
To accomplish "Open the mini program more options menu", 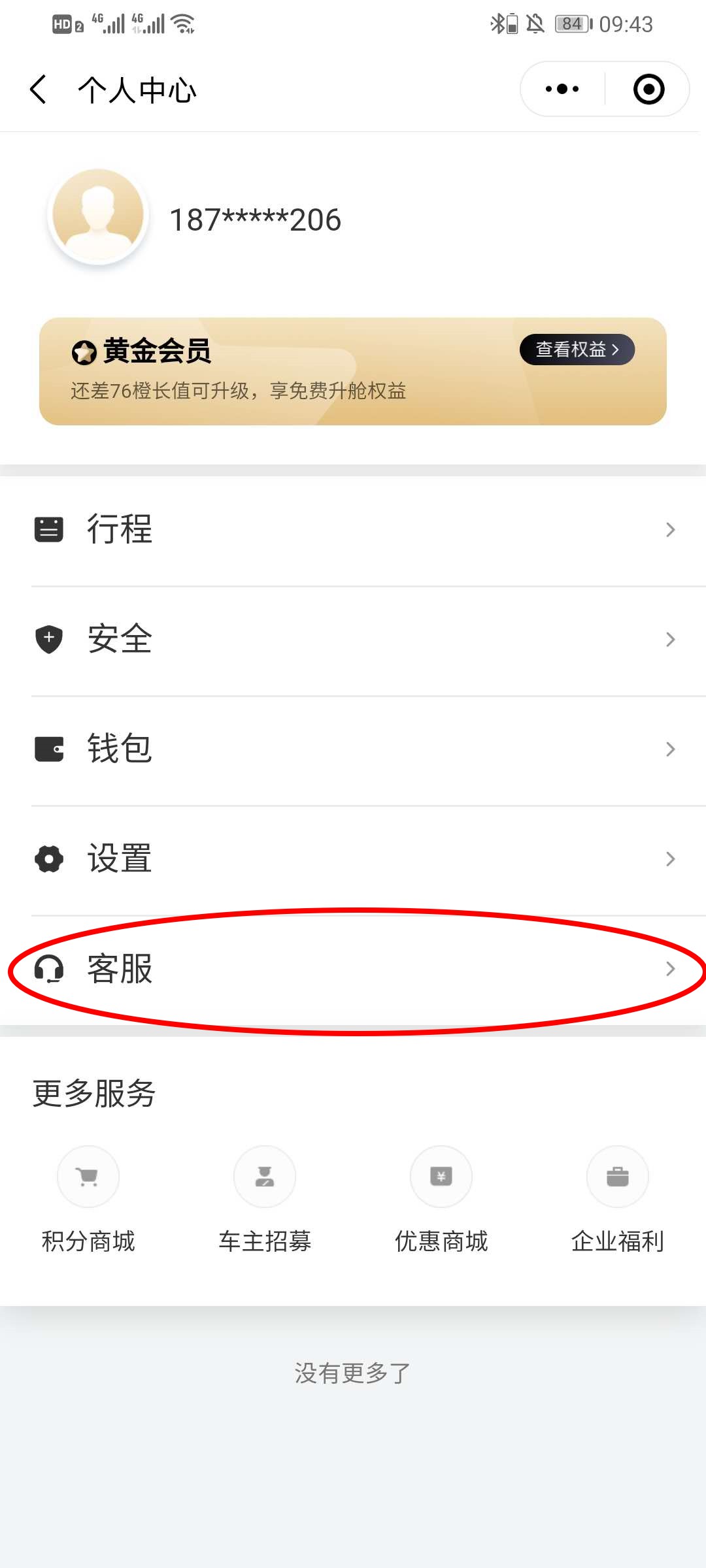I will (x=562, y=89).
